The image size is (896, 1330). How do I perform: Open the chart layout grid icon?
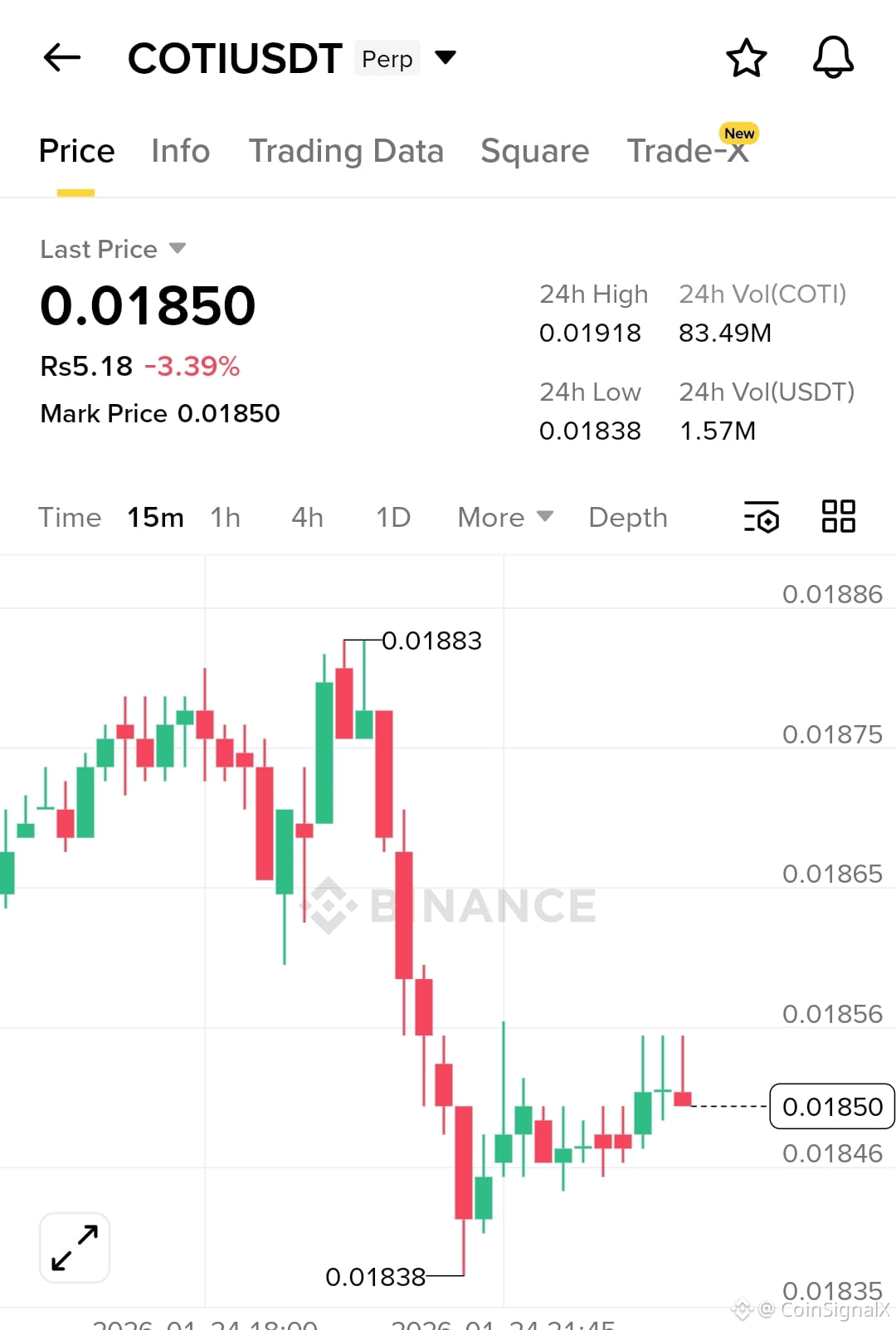[838, 516]
